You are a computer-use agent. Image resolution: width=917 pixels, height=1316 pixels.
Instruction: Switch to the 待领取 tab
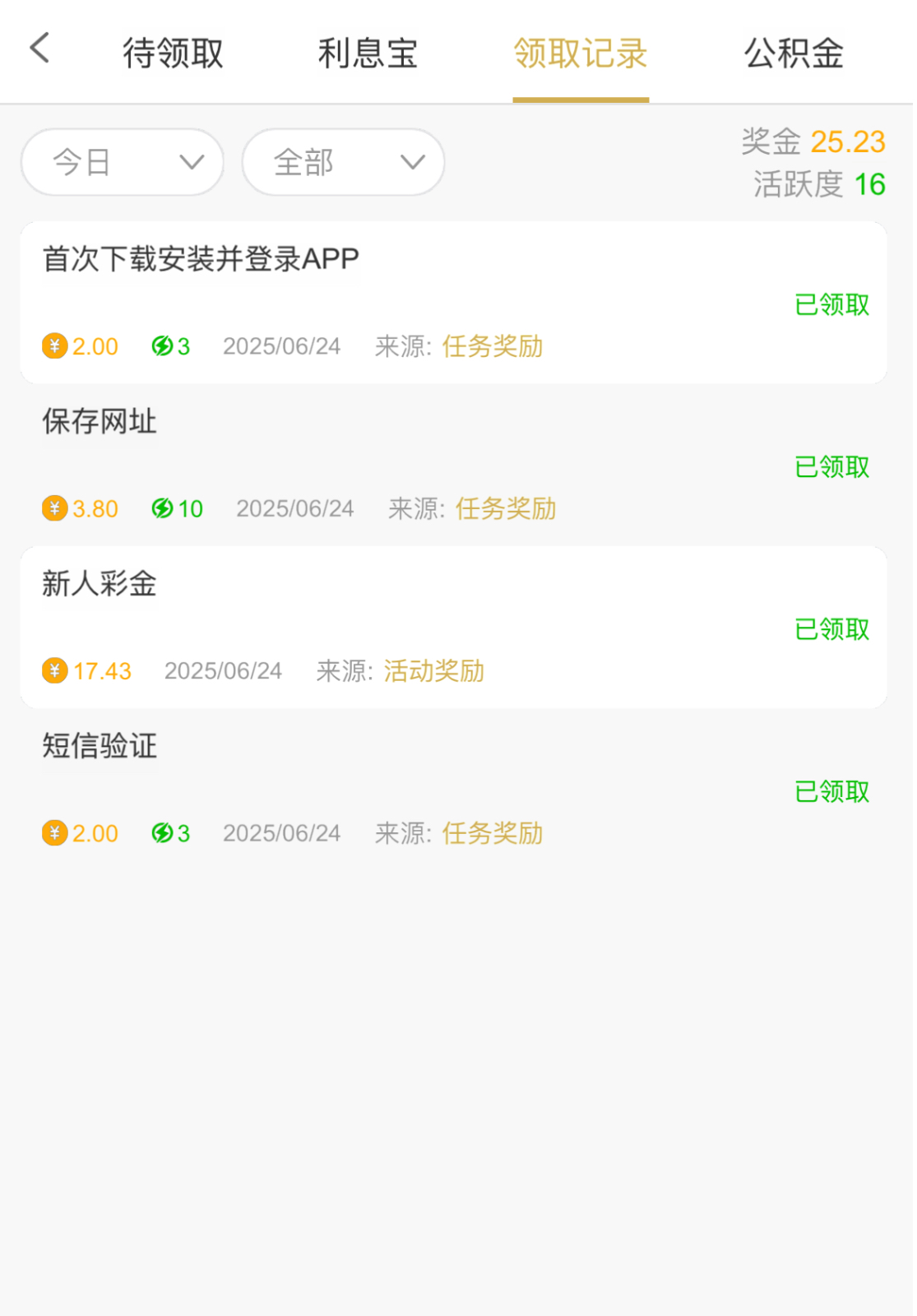point(173,53)
